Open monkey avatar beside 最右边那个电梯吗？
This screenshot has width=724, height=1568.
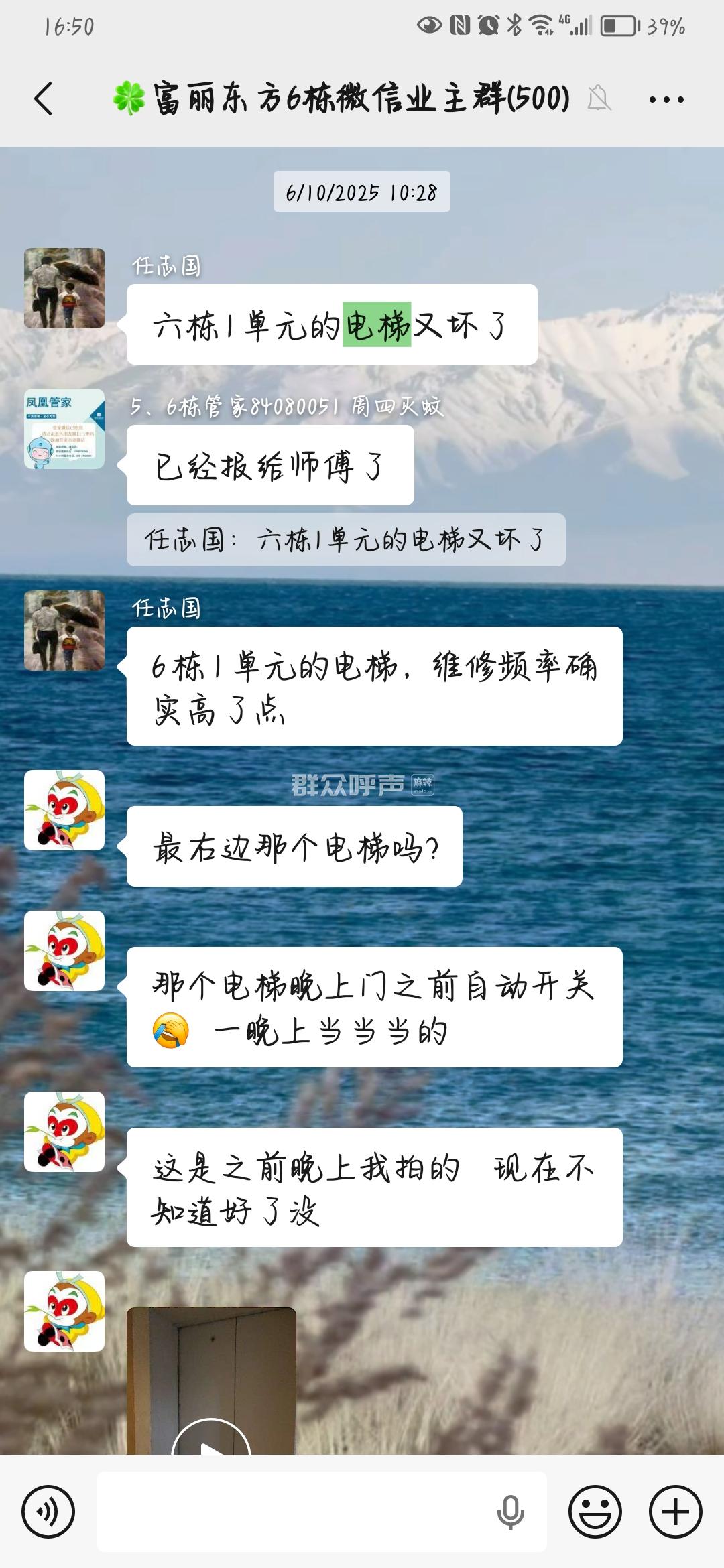[64, 810]
